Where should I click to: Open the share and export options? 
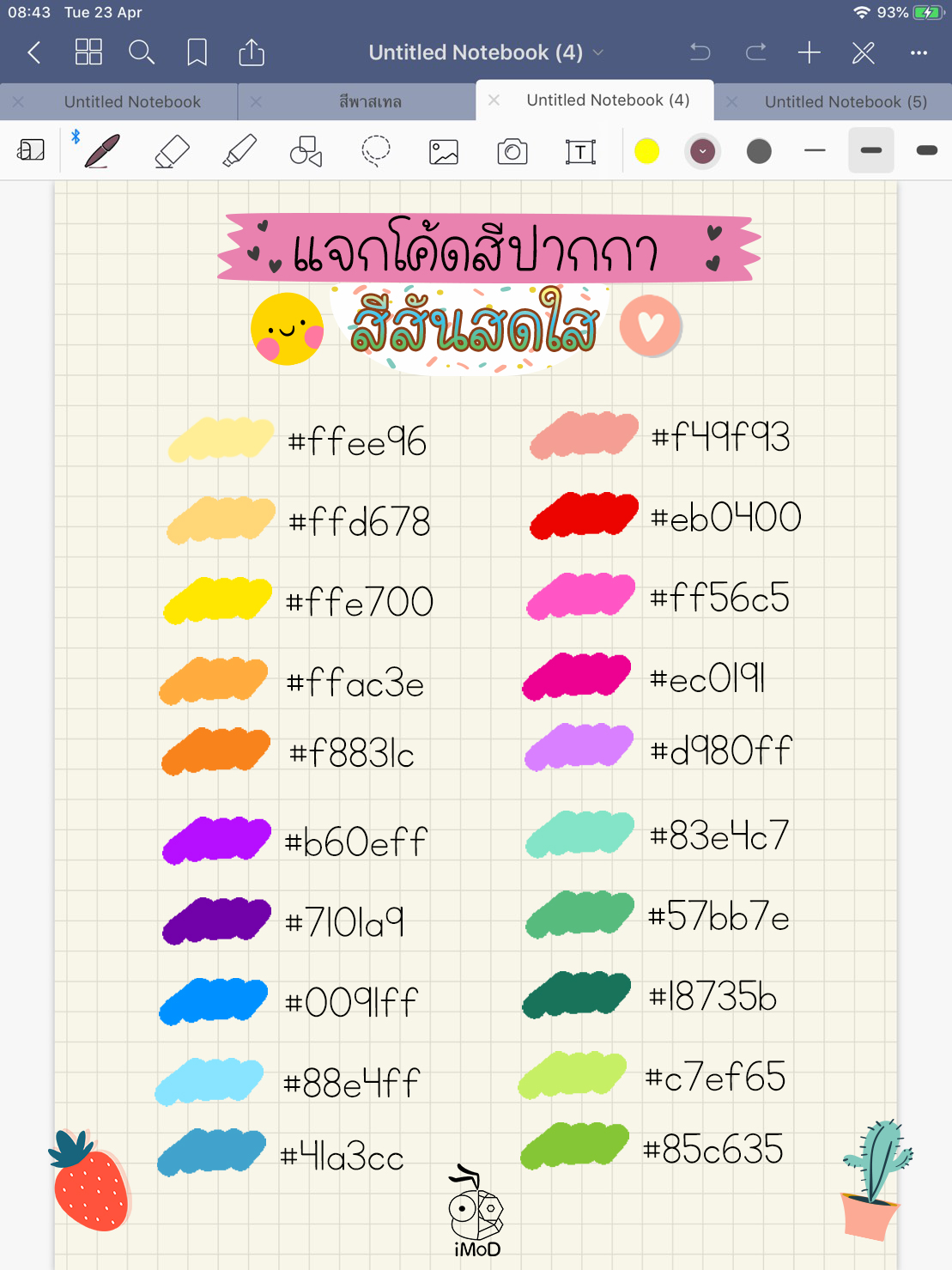click(x=252, y=52)
